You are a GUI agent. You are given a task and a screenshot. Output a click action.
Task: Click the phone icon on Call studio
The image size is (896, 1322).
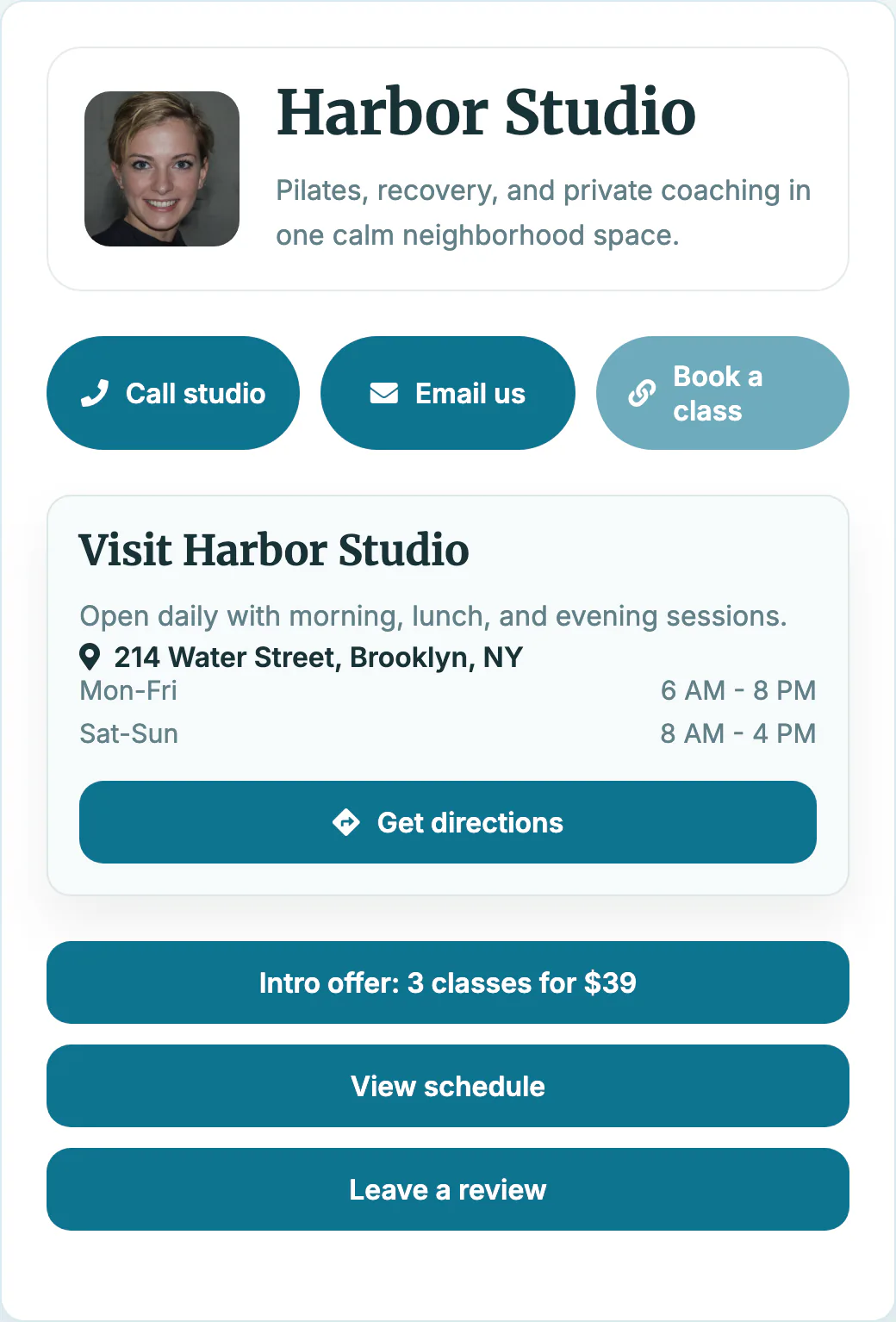point(95,392)
